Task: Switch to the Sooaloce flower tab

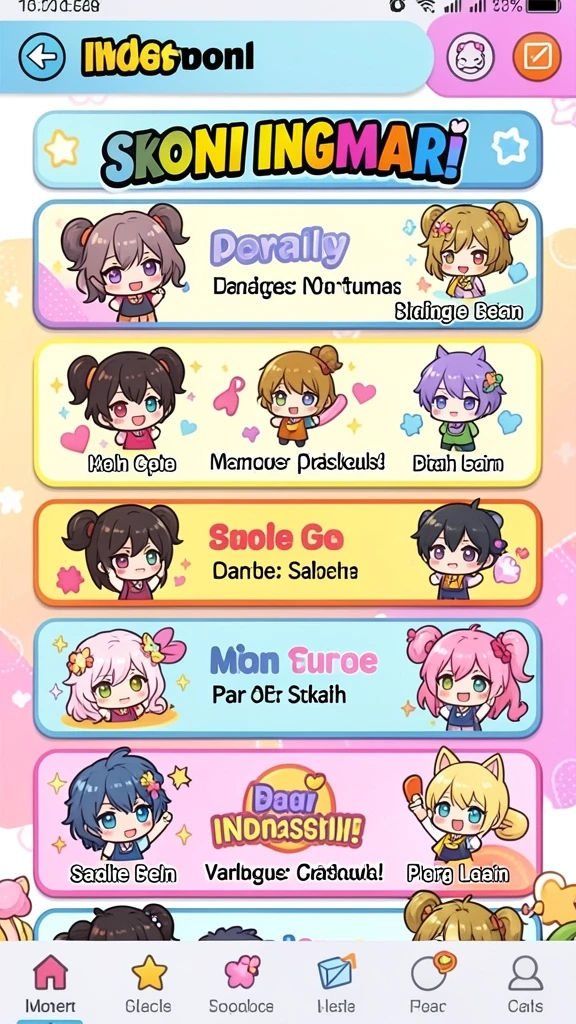Action: [242, 985]
